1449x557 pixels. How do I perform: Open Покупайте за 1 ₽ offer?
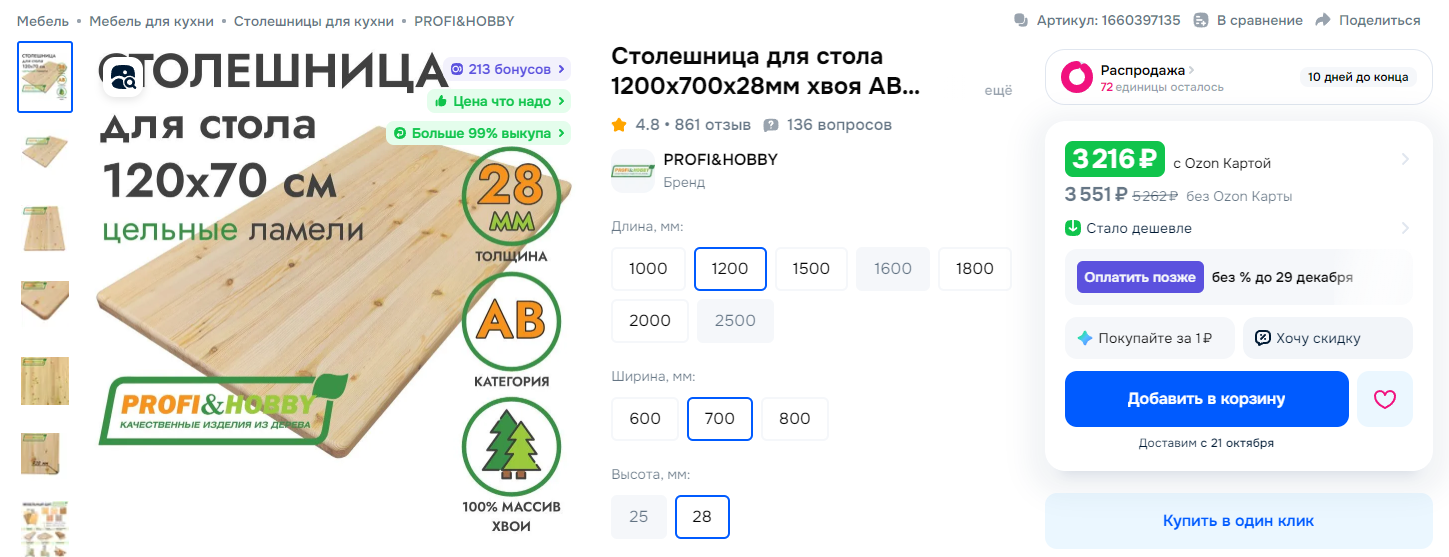click(1146, 338)
